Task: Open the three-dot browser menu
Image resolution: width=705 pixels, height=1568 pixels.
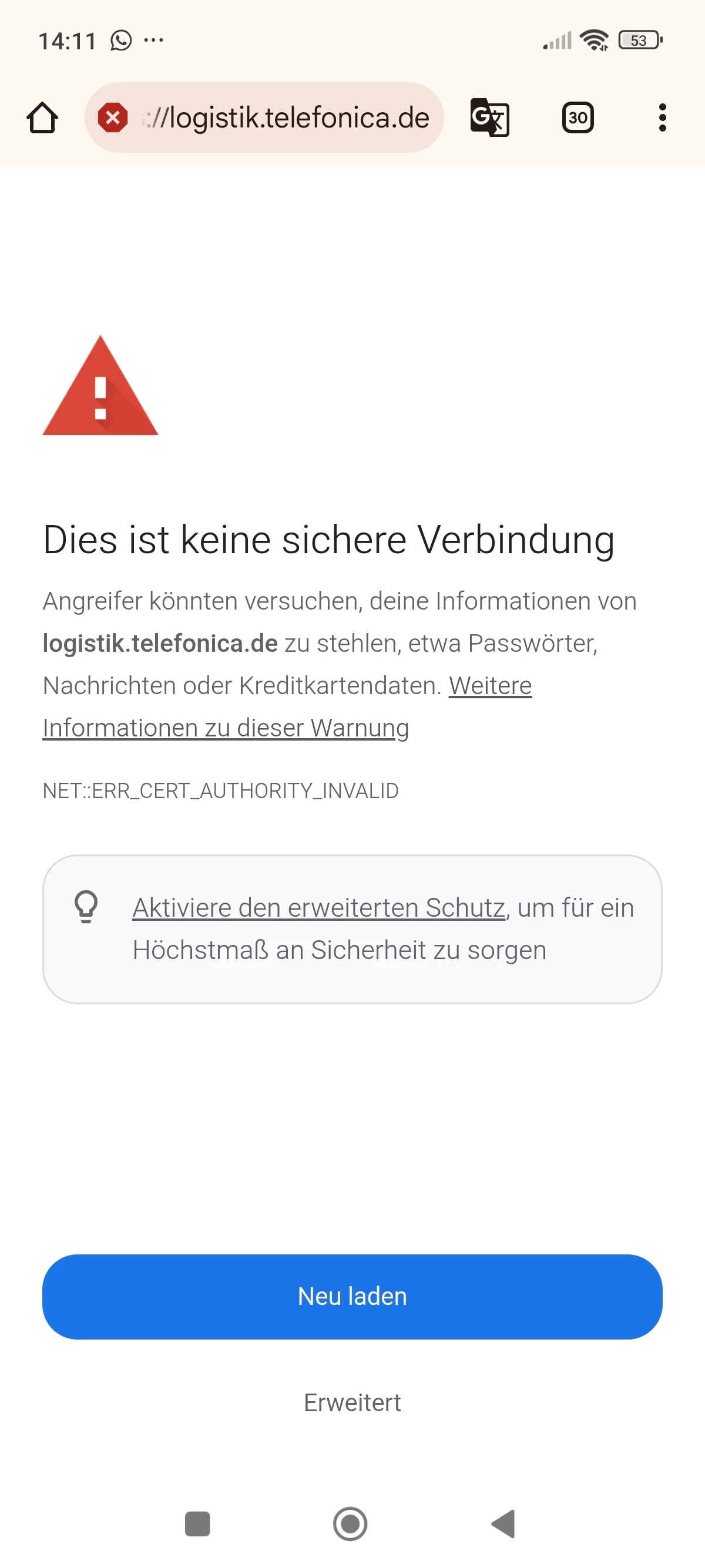Action: 662,117
